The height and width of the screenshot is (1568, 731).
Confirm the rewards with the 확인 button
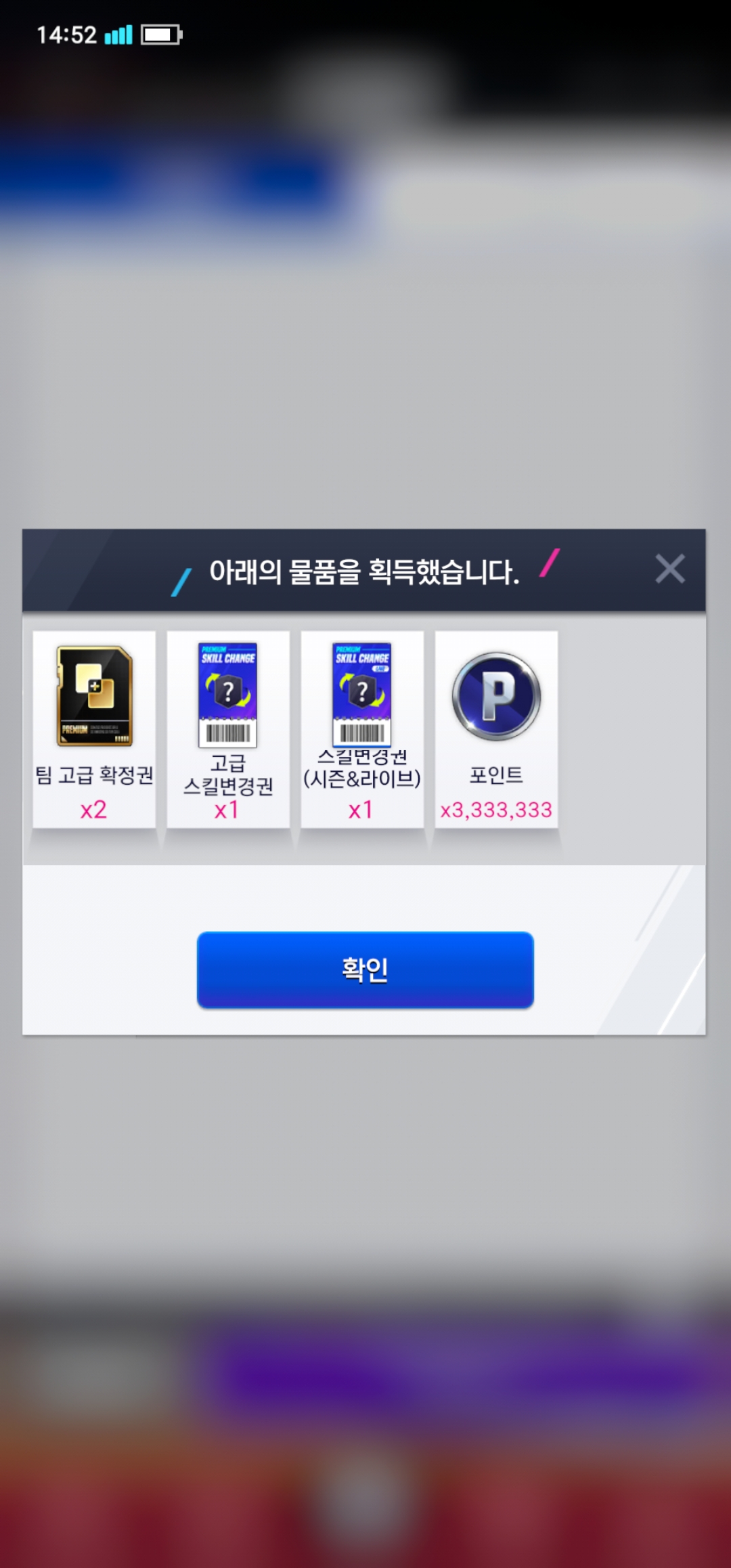tap(365, 970)
